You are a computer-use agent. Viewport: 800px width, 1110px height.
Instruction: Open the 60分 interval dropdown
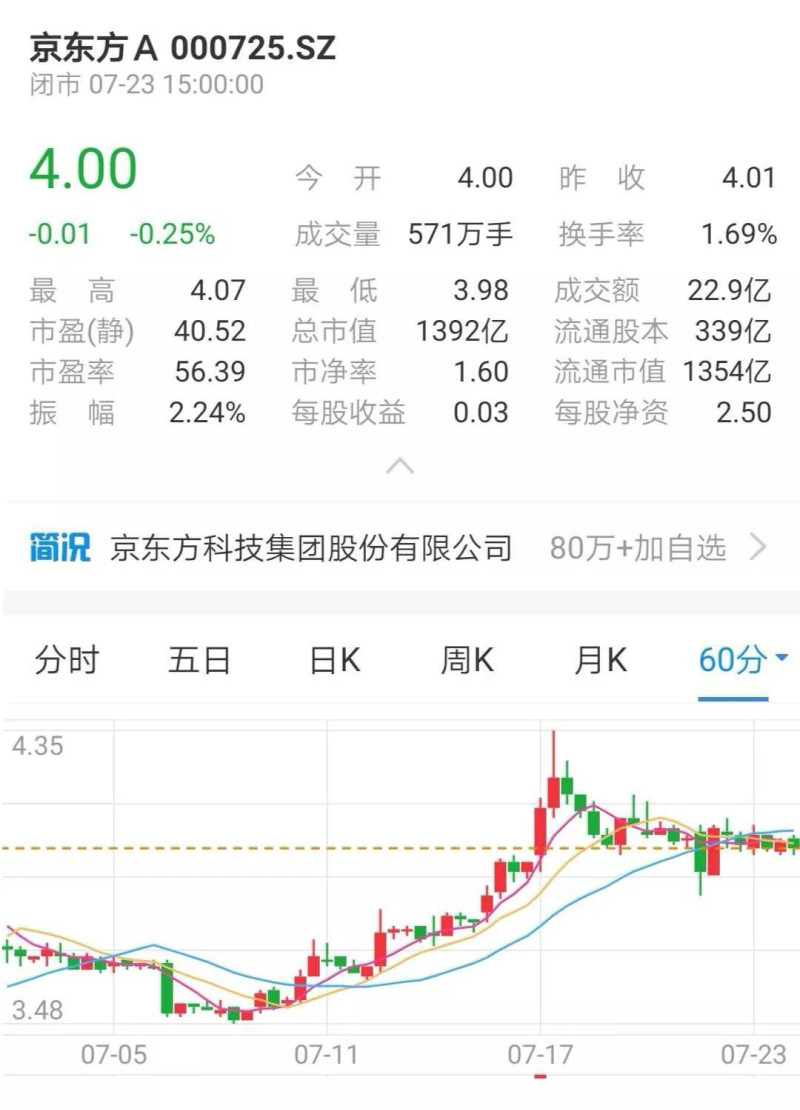(742, 660)
